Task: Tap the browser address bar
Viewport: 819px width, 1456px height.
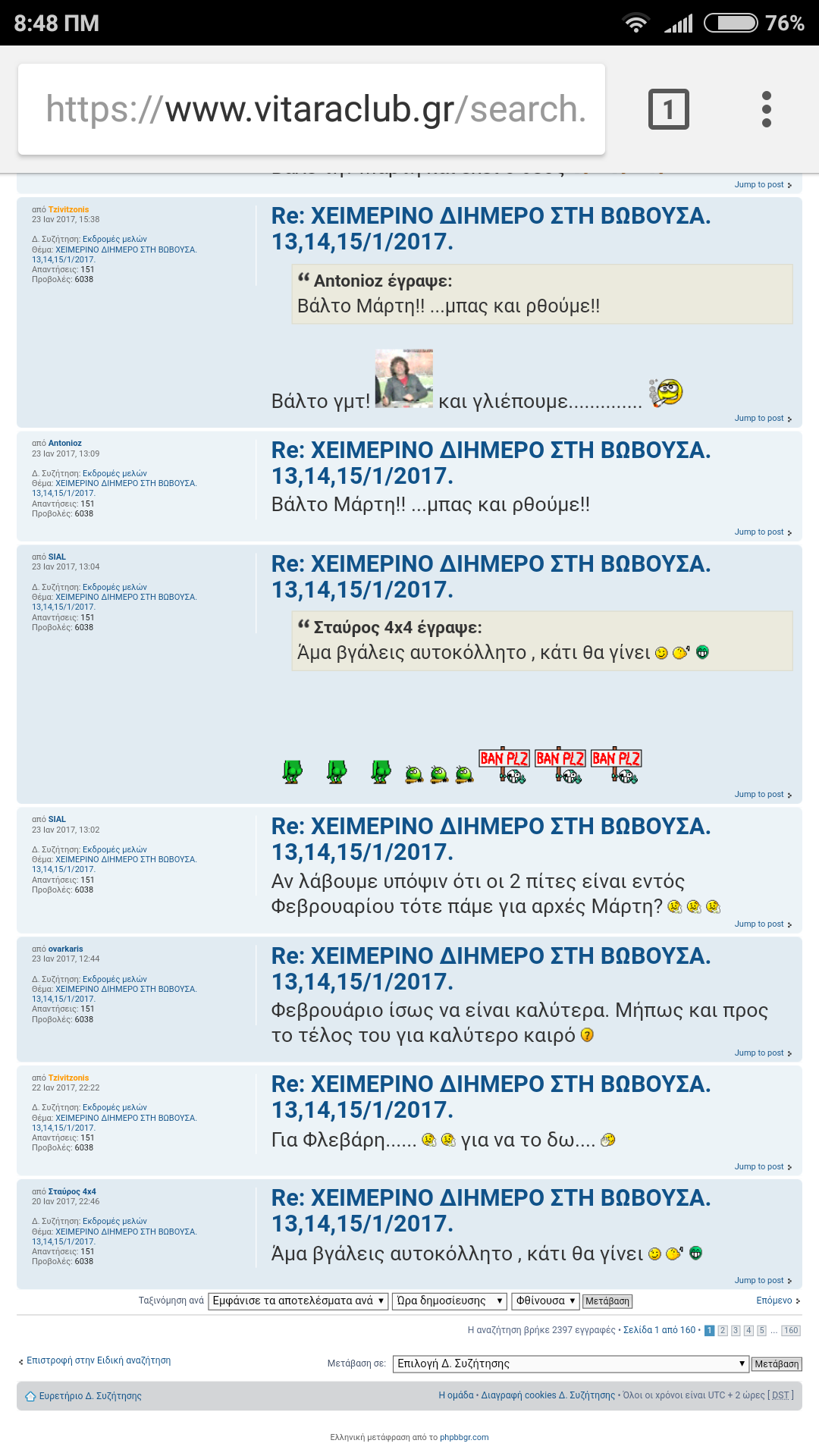Action: (x=312, y=109)
